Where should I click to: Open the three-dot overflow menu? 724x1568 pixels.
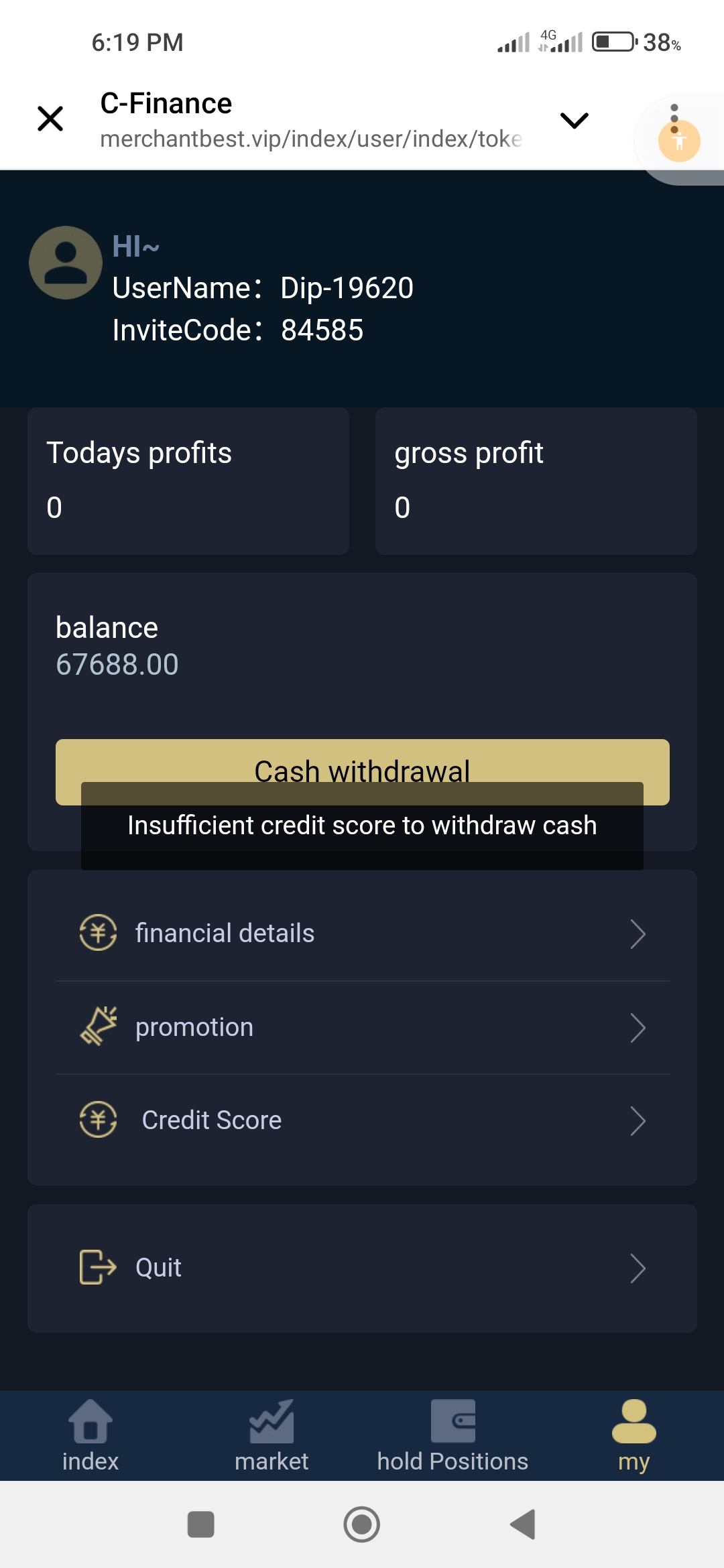click(x=674, y=118)
